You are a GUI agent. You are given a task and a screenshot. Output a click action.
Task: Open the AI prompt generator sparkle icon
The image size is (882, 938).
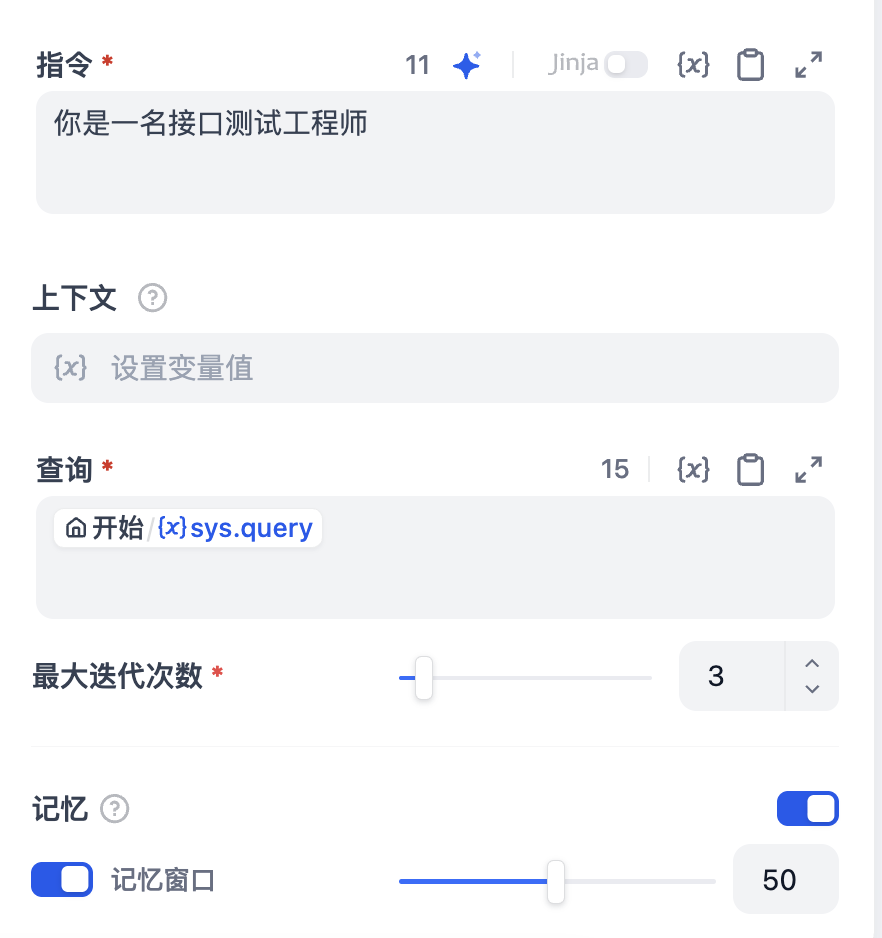[x=466, y=66]
